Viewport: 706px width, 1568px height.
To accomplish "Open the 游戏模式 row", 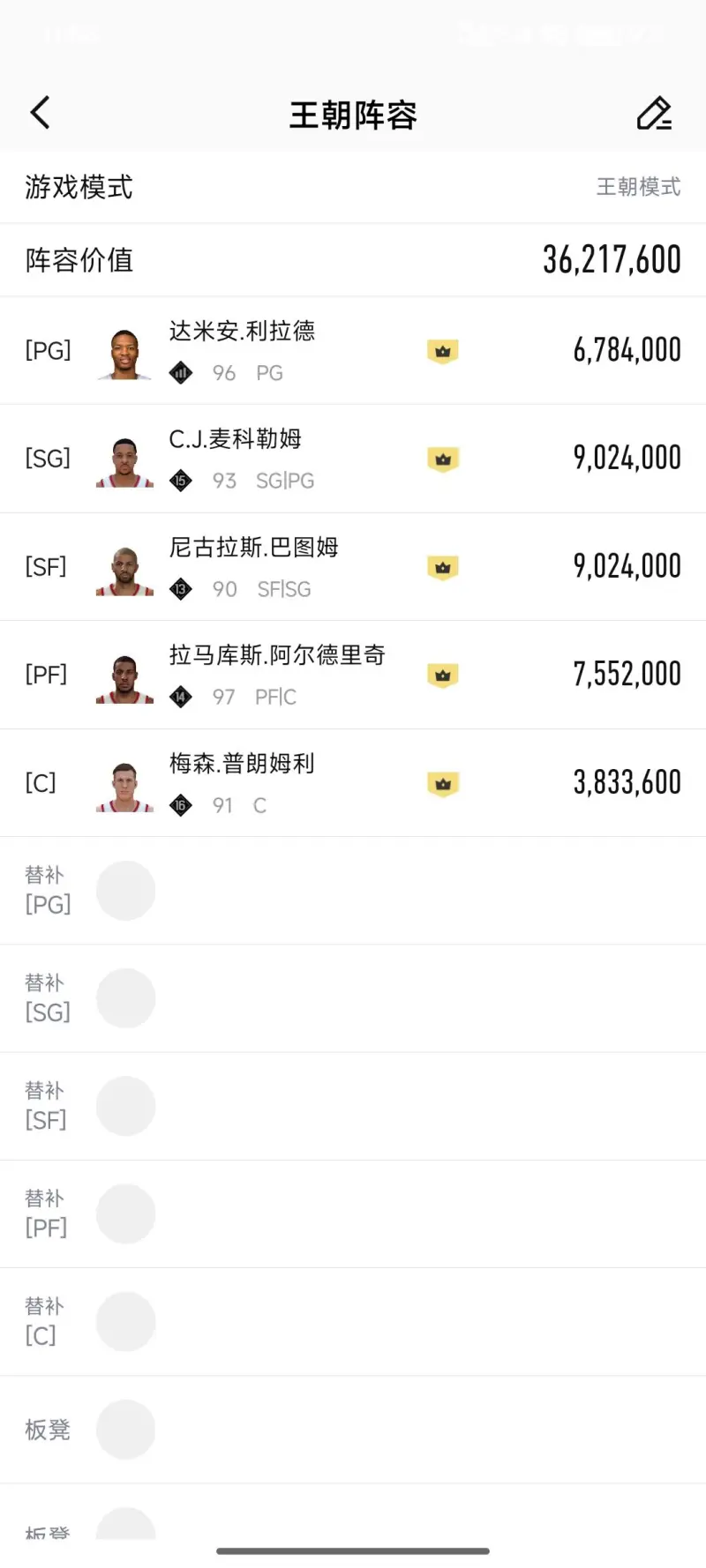I will coord(353,187).
